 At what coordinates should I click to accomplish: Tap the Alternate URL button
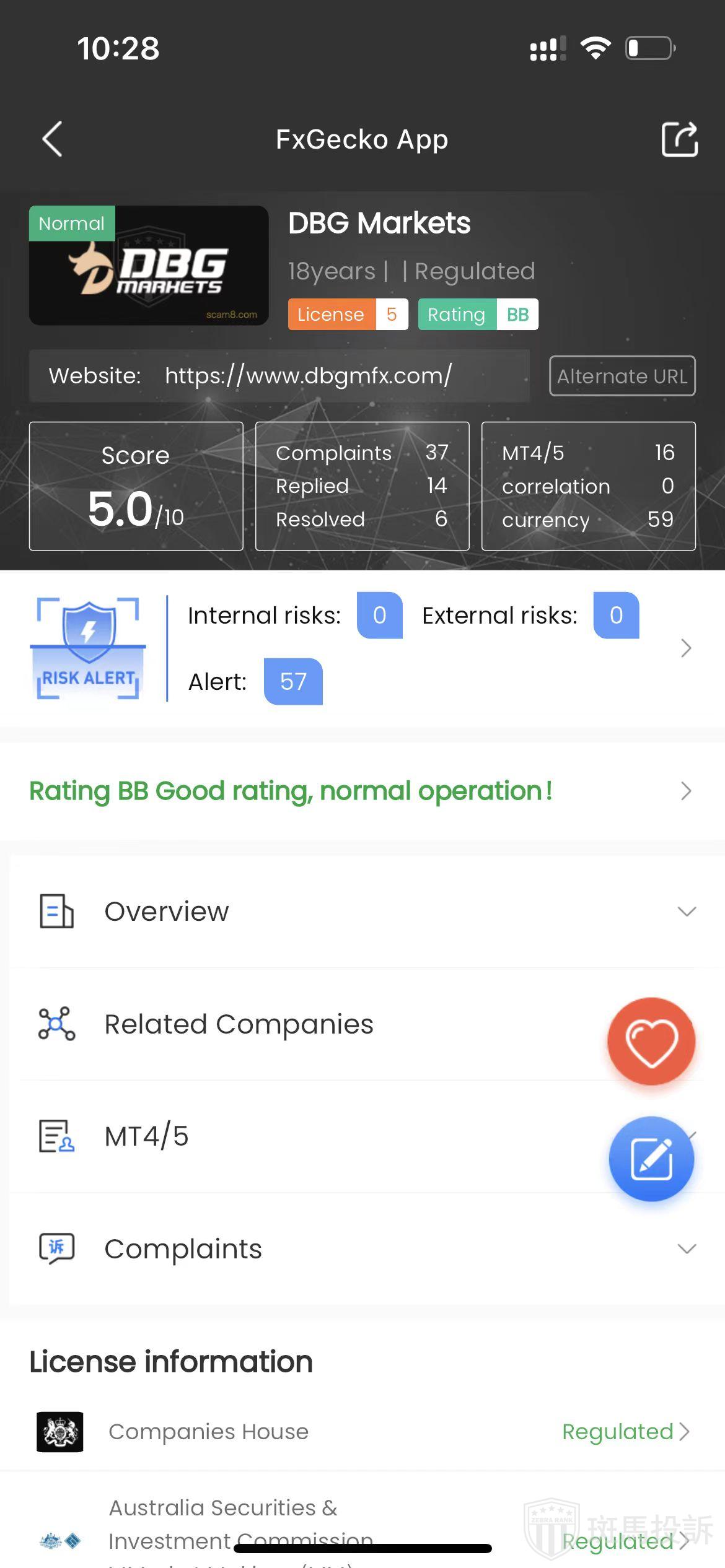tap(622, 376)
